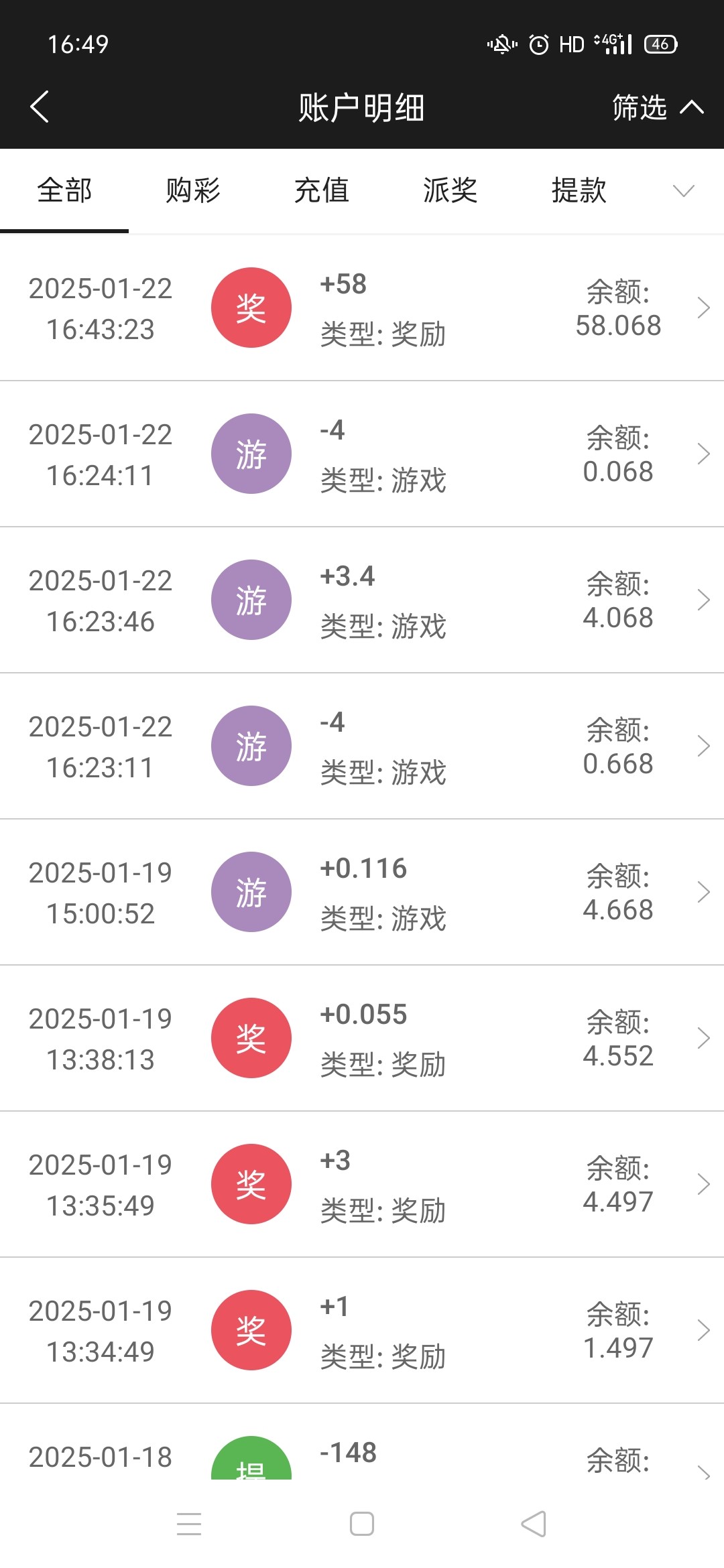Switch to the 全部 tab

pyautogui.click(x=64, y=191)
